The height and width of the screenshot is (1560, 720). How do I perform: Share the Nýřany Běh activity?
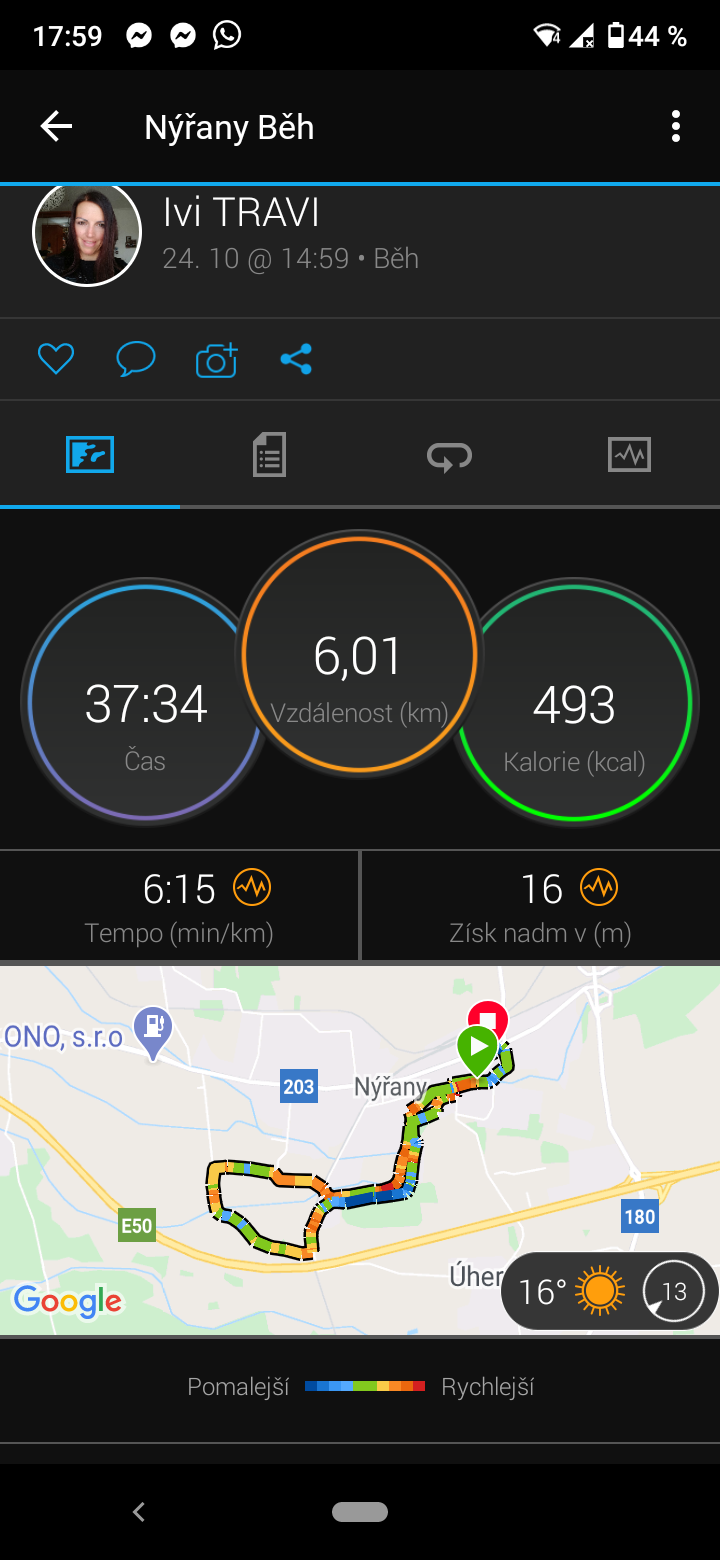296,359
